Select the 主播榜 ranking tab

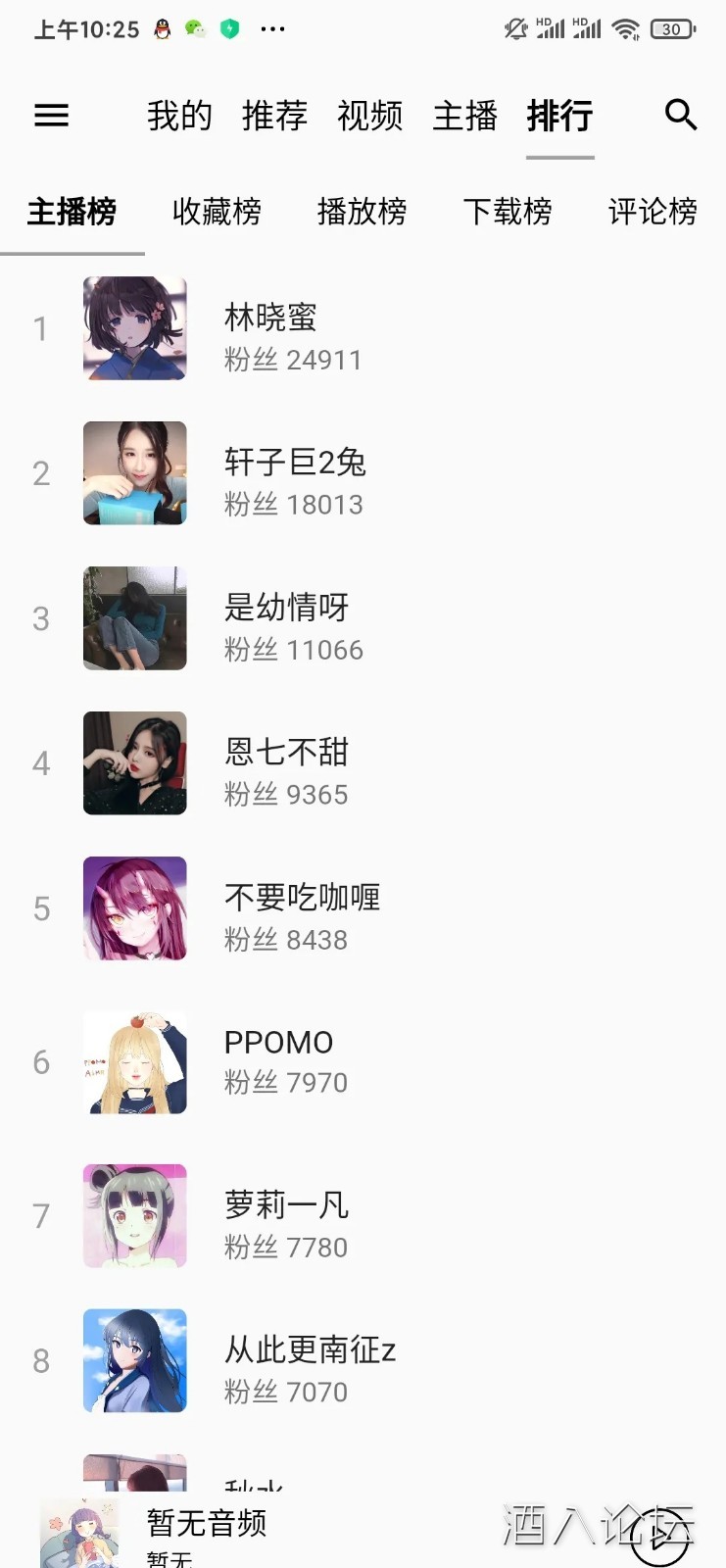(x=72, y=212)
